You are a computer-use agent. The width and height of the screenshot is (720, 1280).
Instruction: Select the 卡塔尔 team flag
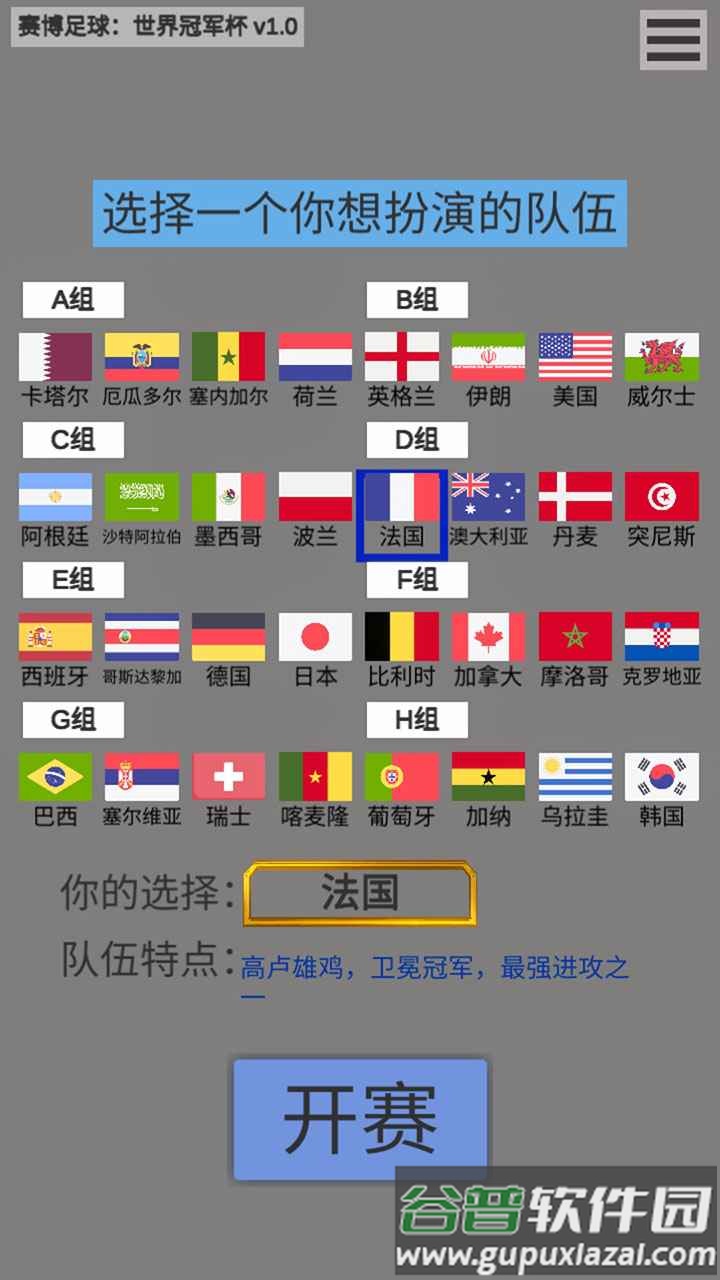(55, 357)
